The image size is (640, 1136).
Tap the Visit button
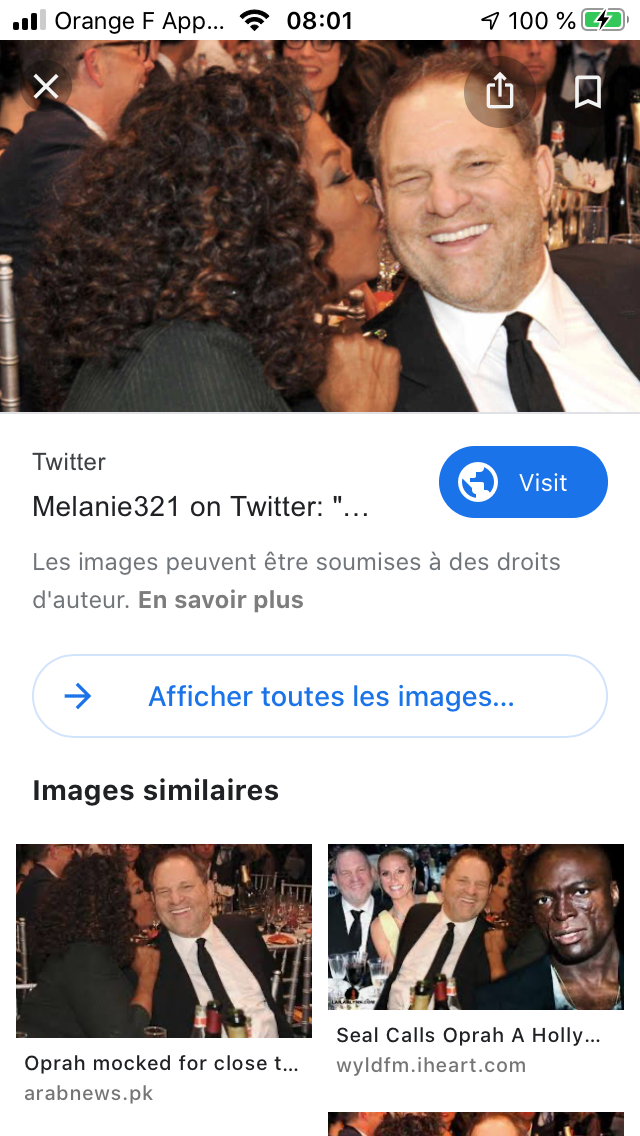[523, 483]
